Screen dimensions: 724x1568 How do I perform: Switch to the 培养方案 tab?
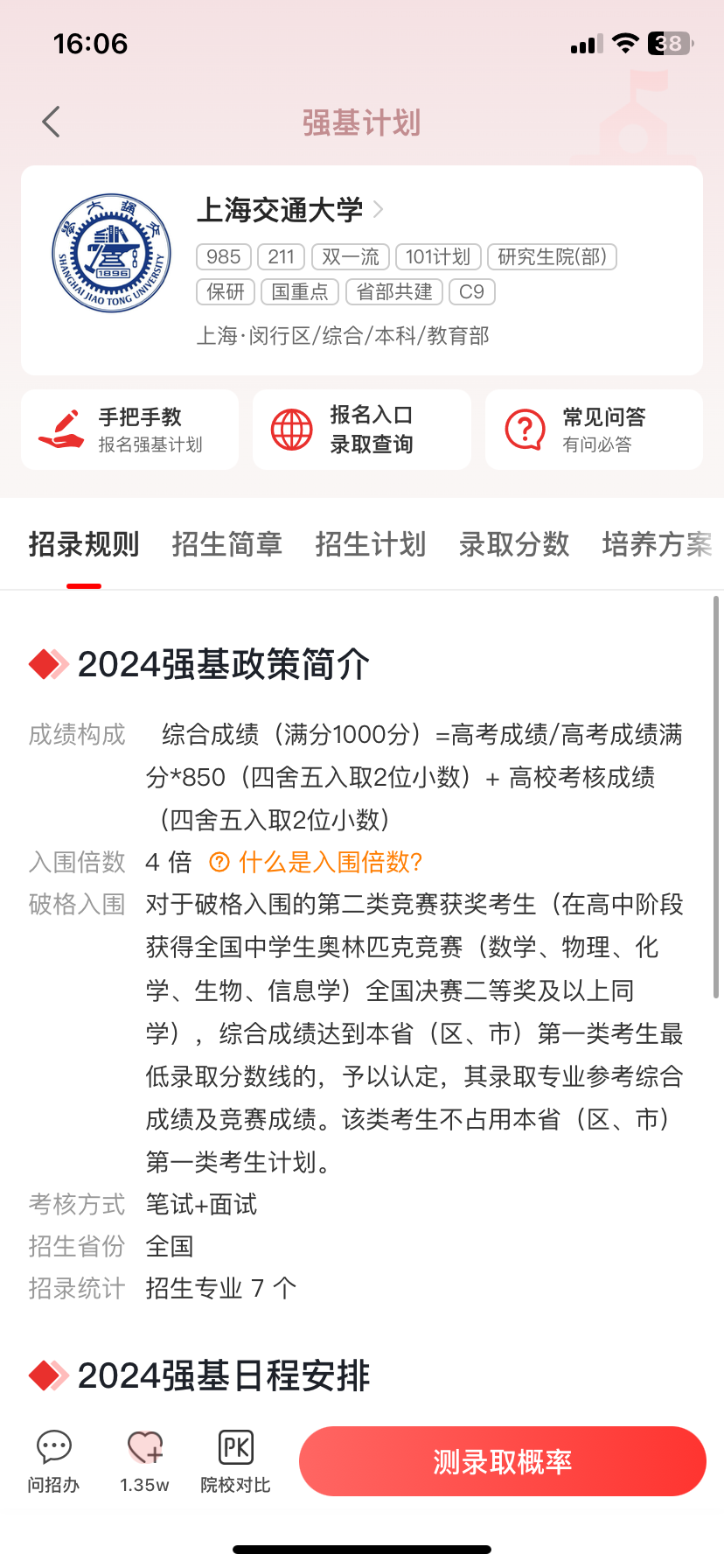(x=656, y=544)
